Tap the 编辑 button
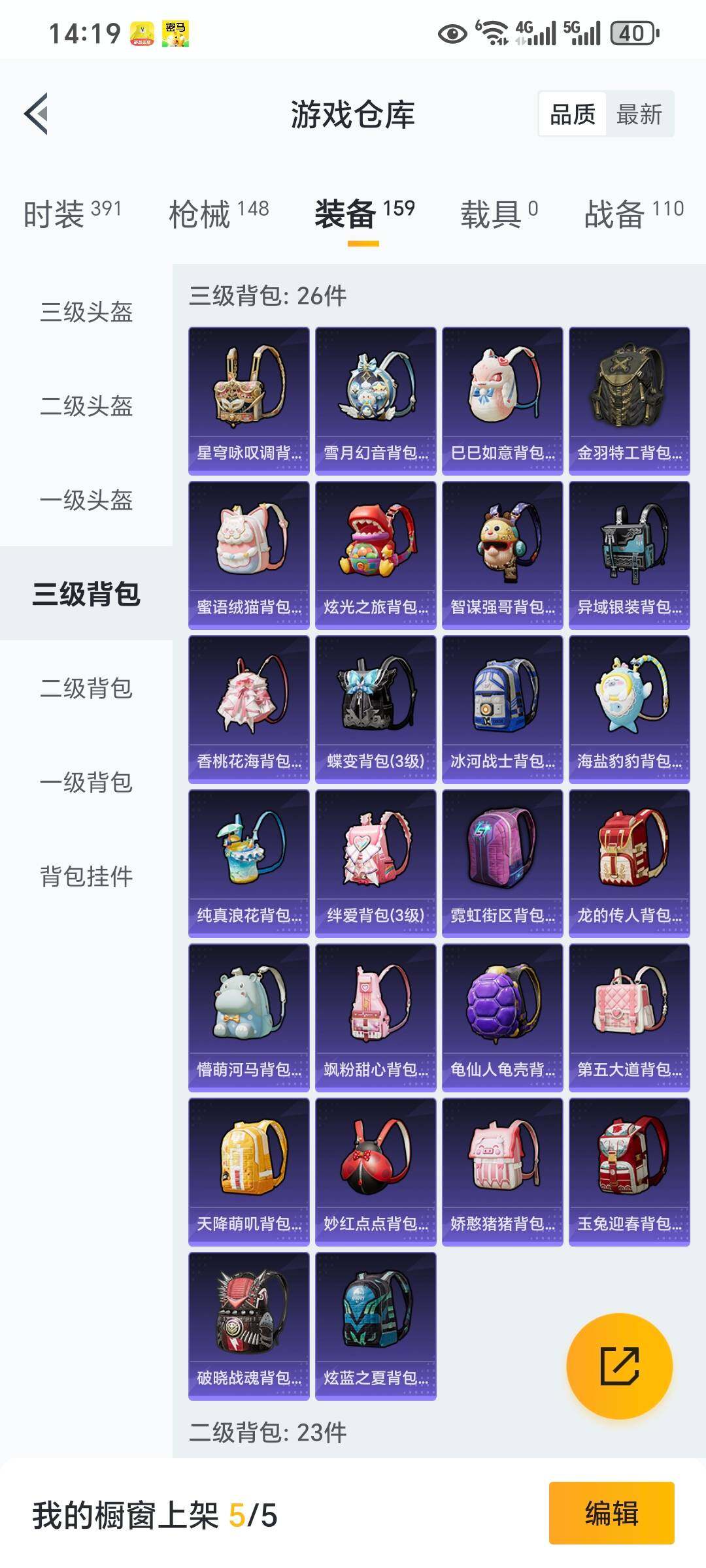The height and width of the screenshot is (1568, 706). [x=611, y=1513]
